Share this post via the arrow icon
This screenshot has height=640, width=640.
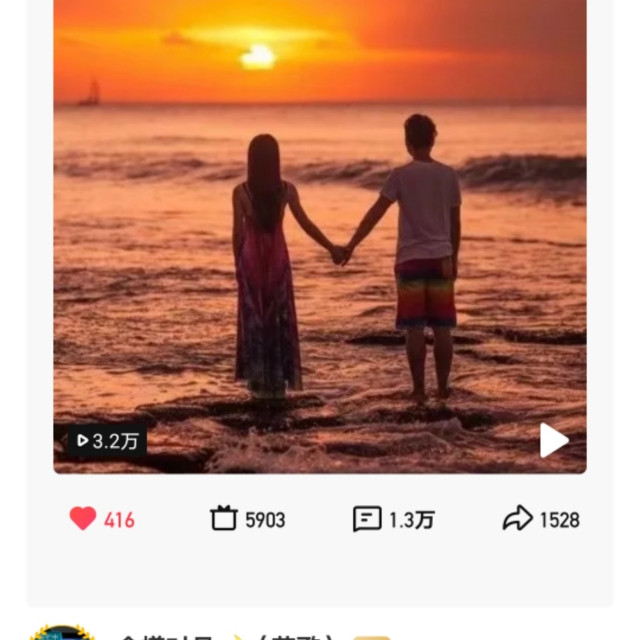(517, 518)
